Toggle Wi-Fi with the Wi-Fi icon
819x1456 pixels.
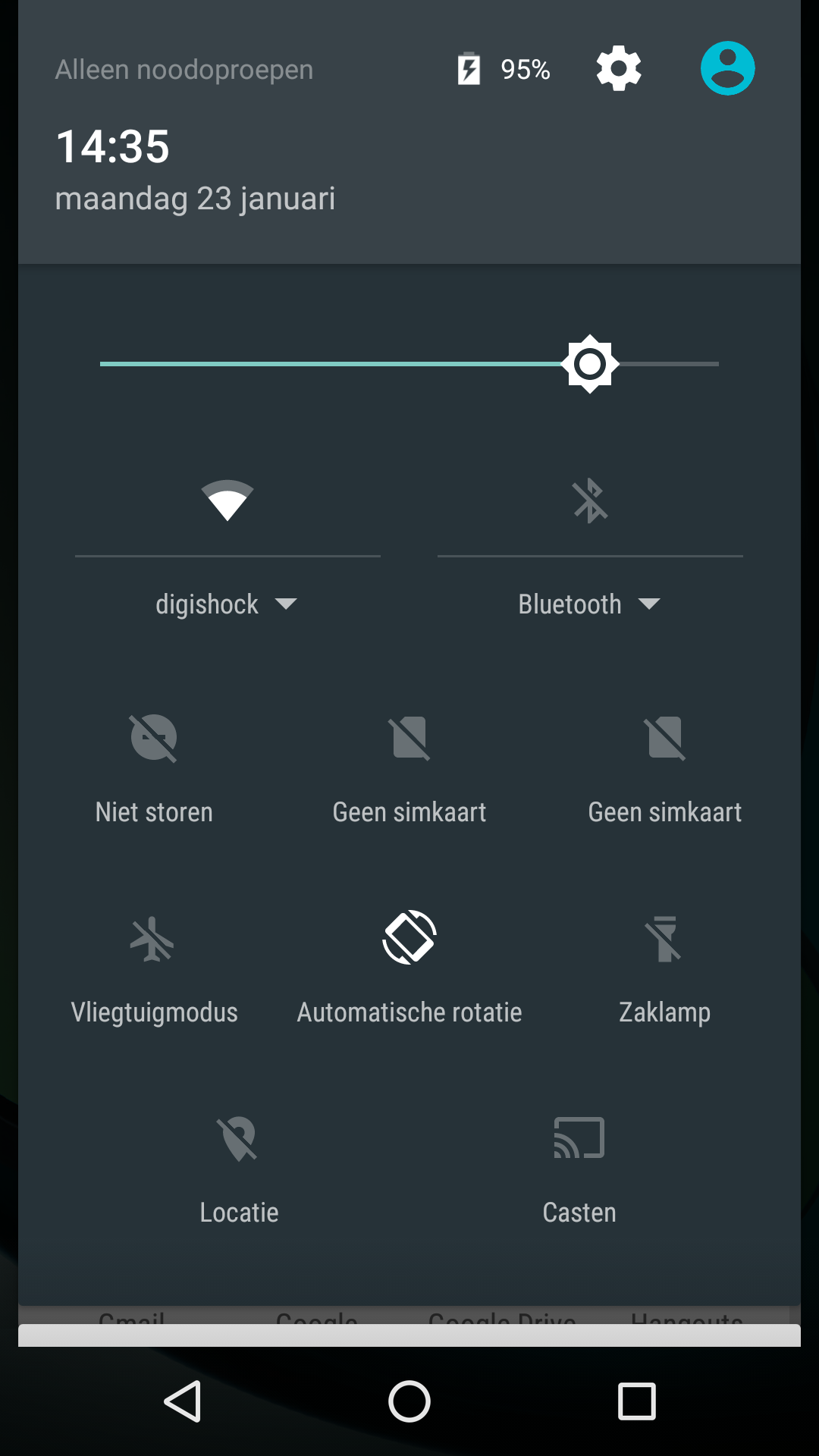pos(227,500)
